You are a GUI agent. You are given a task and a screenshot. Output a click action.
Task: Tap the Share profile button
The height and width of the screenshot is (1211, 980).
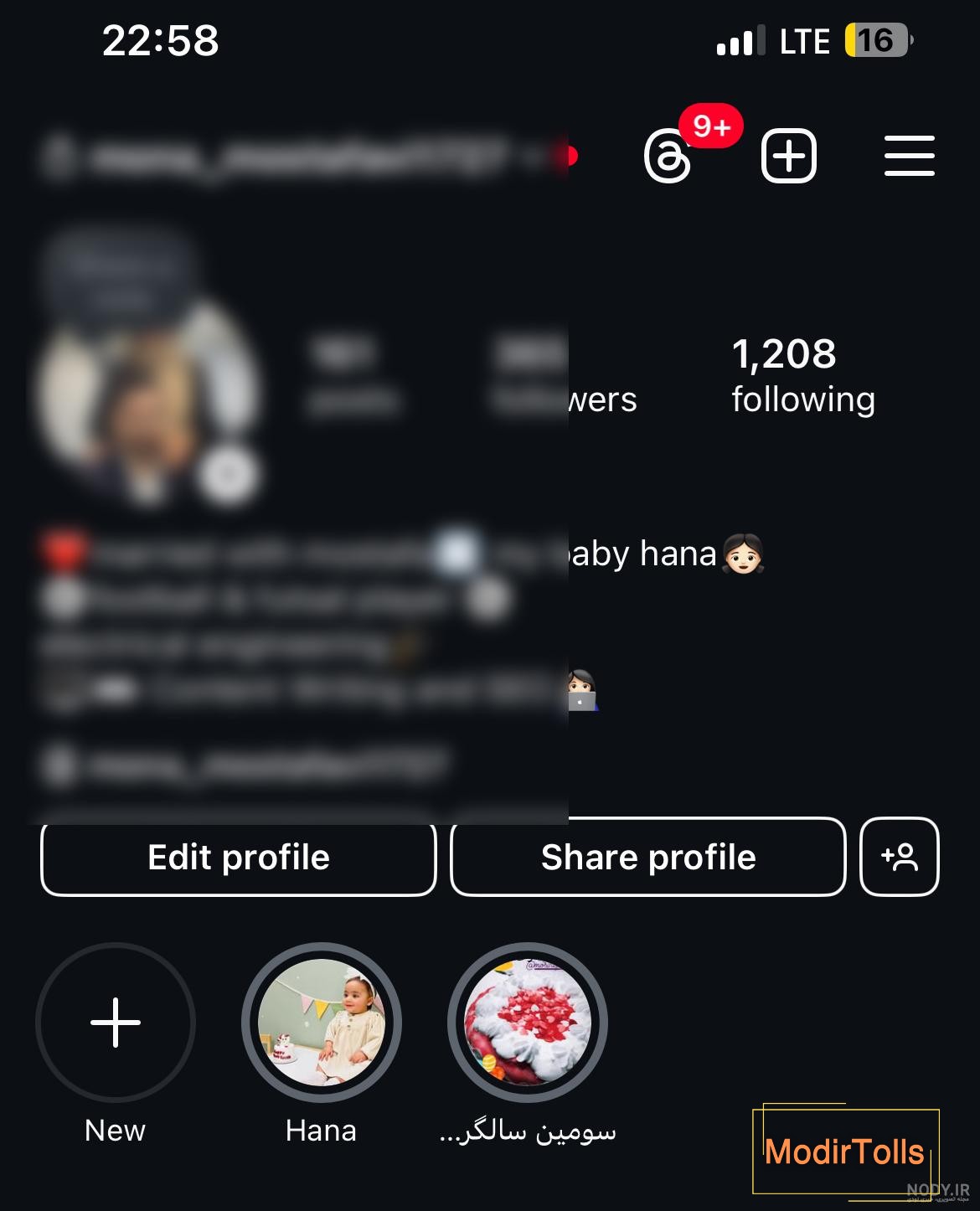[647, 858]
